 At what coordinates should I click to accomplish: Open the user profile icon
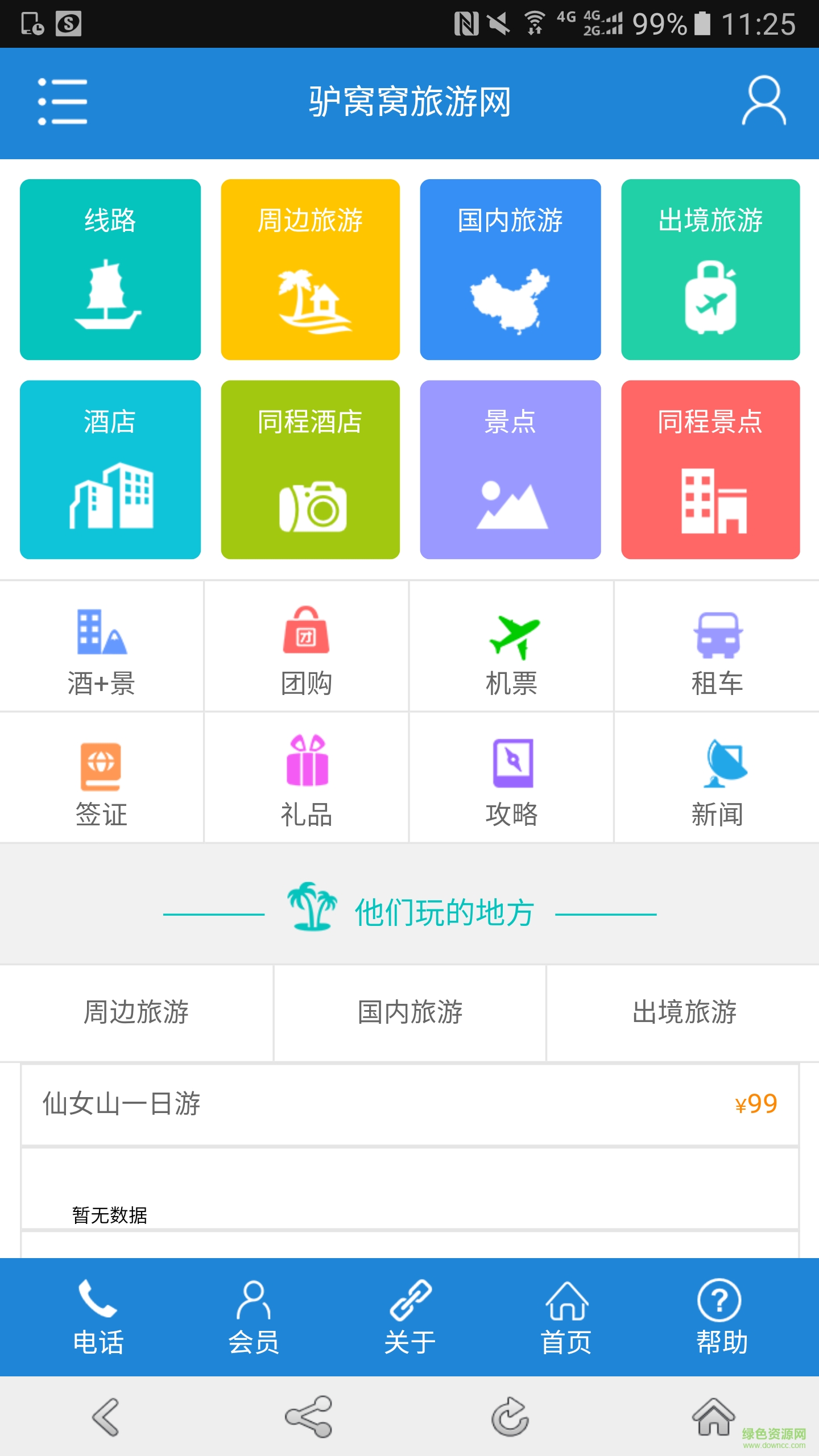tap(764, 101)
